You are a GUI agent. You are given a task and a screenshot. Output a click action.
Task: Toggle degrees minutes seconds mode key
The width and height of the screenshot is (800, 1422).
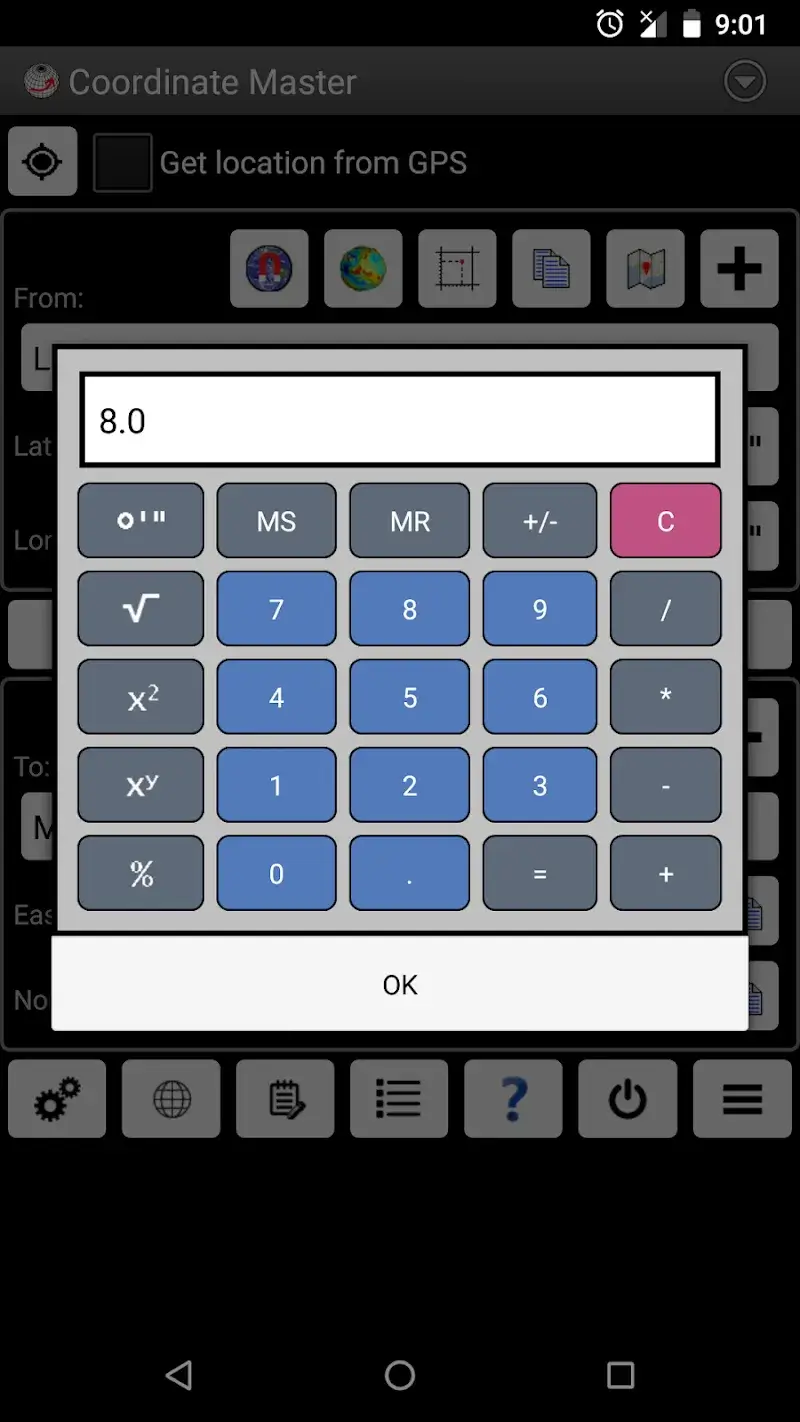pos(141,520)
